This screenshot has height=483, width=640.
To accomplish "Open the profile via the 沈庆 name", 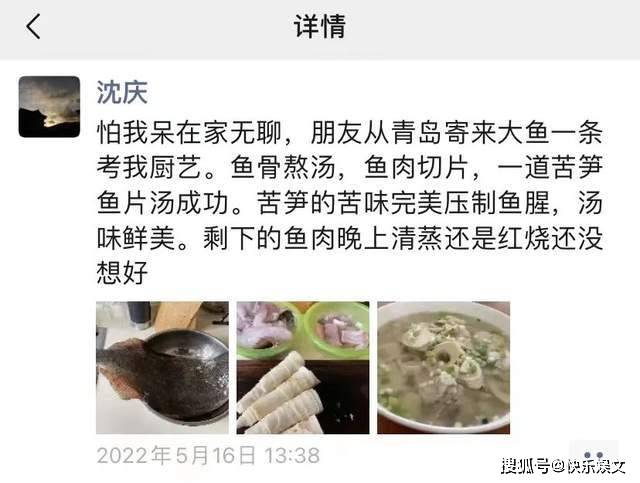I will tap(121, 92).
